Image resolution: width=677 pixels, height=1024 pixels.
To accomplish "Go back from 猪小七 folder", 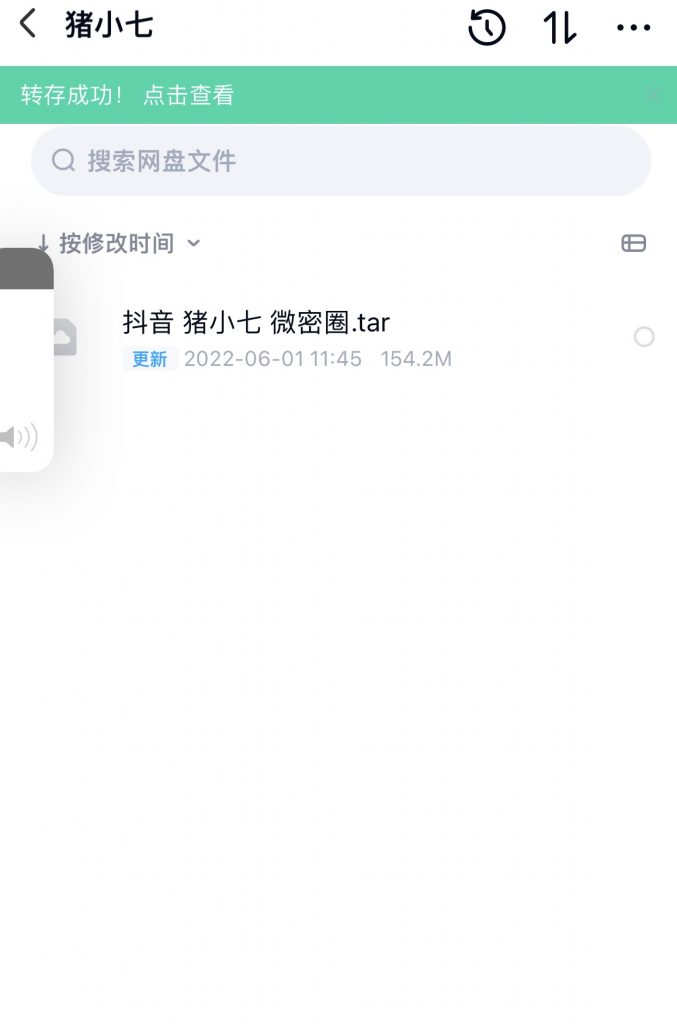I will pyautogui.click(x=28, y=25).
